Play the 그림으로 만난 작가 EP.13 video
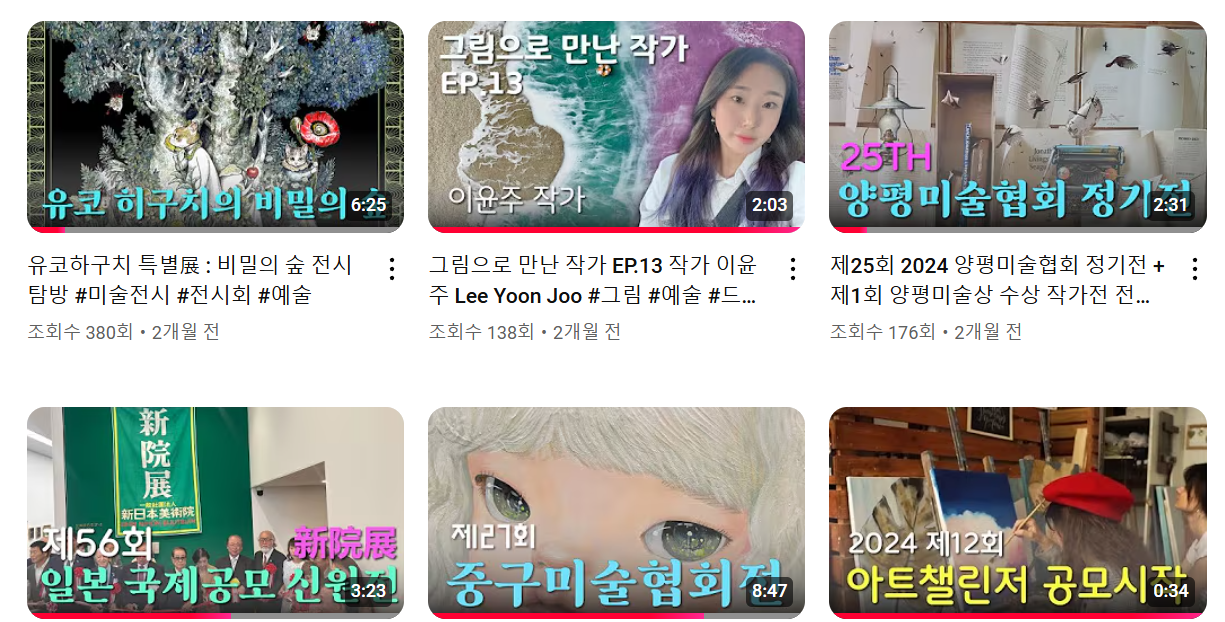 click(x=616, y=126)
